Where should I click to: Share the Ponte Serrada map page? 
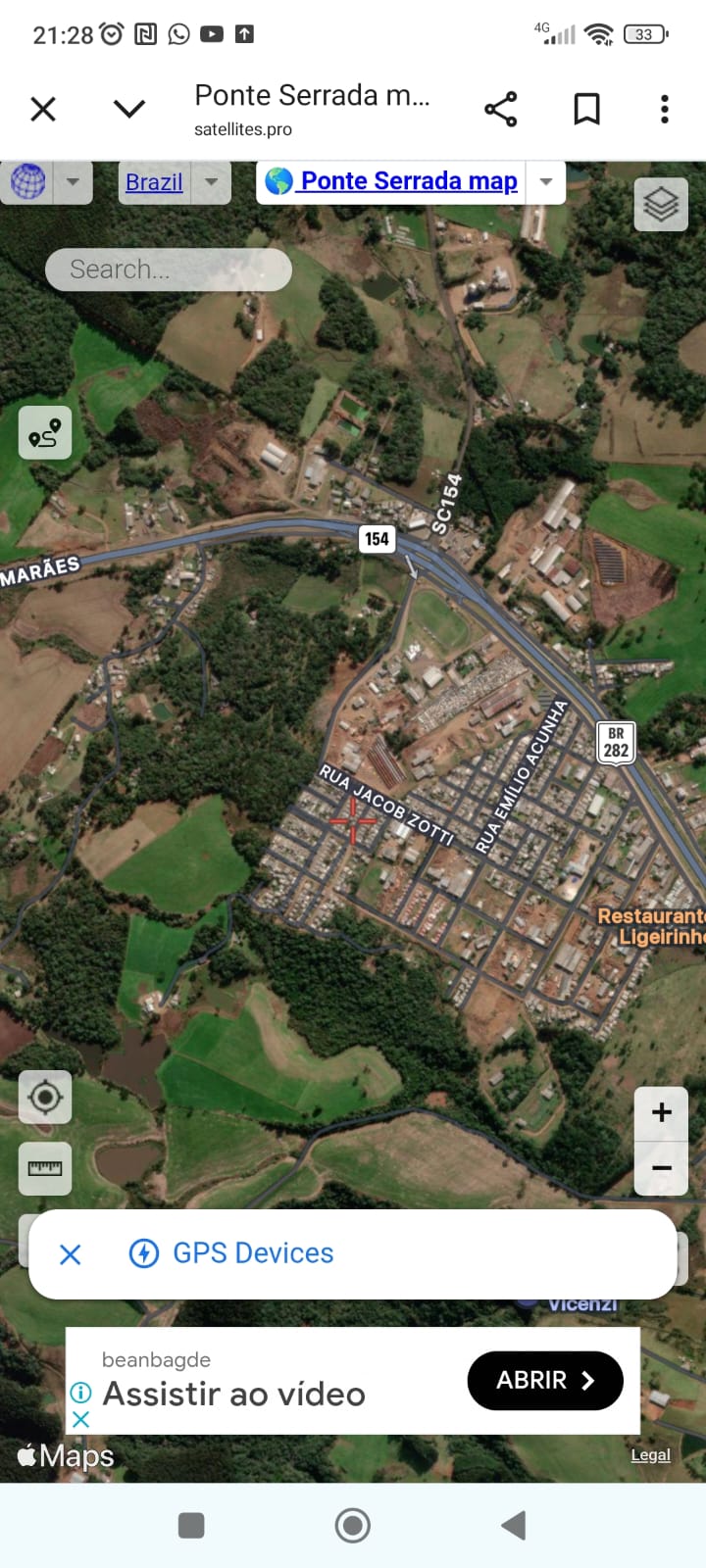(x=501, y=109)
